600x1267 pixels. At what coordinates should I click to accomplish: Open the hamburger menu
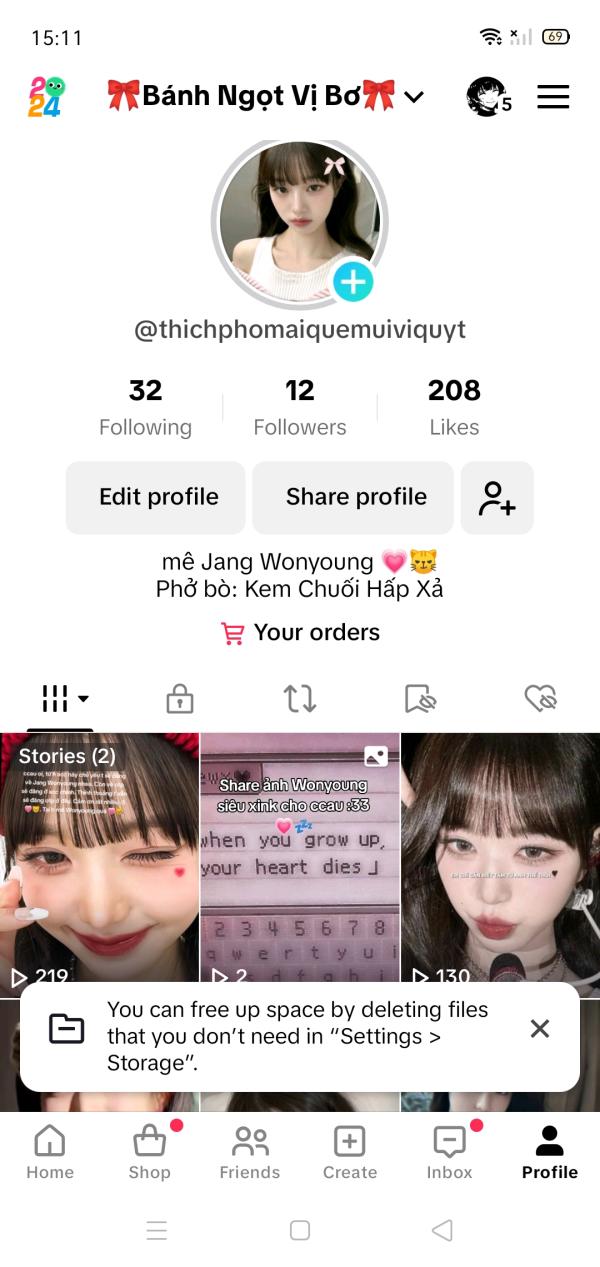point(553,97)
